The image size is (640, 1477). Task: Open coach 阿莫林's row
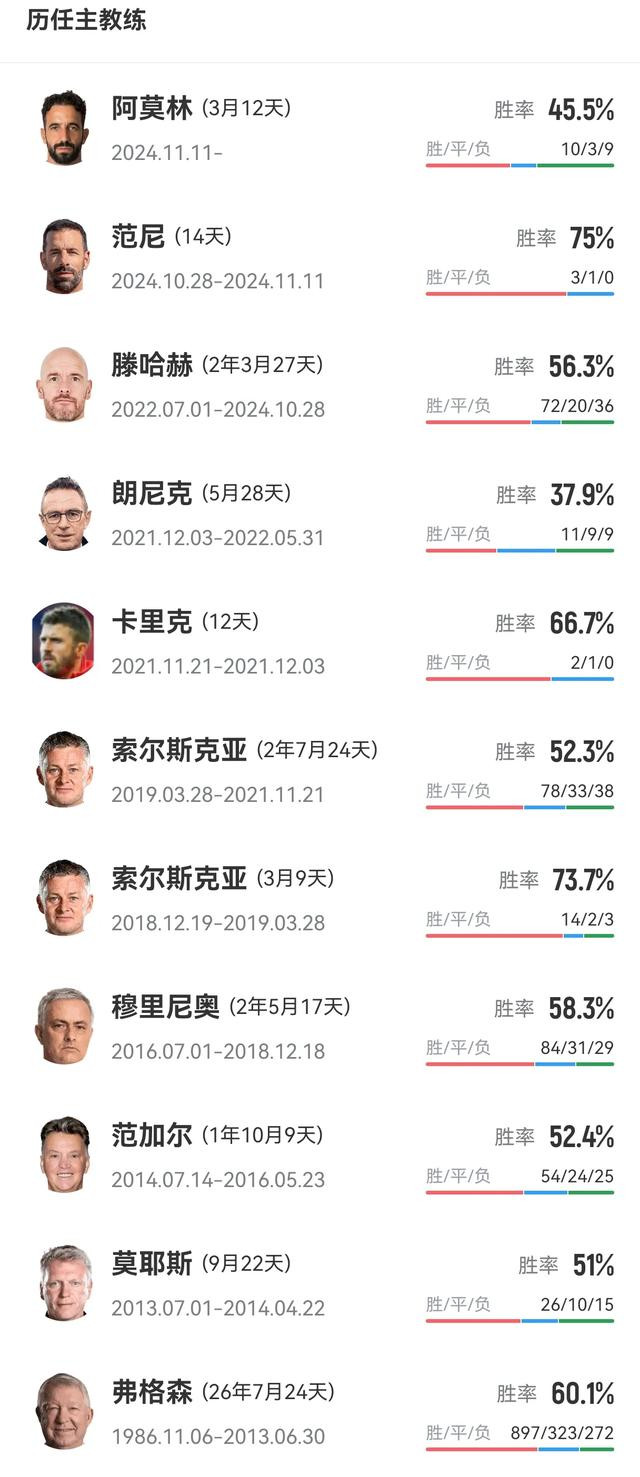(320, 129)
